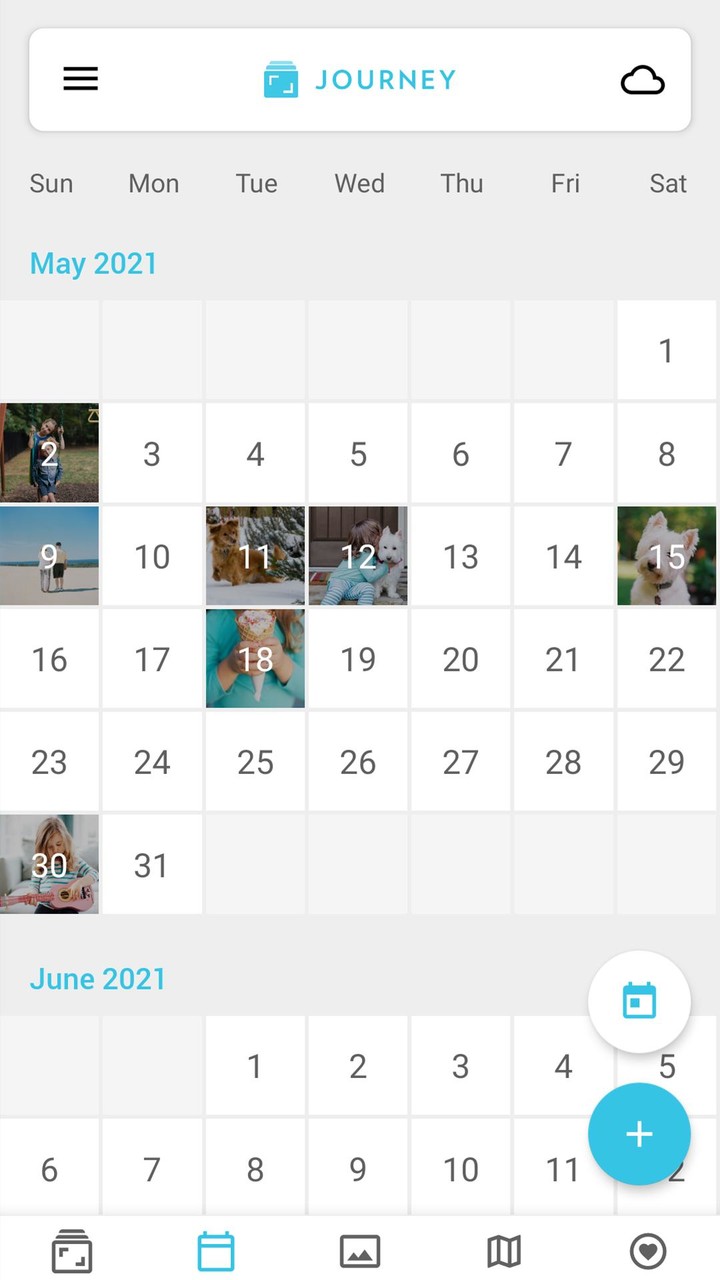
Task: Open the May 30 guitar entry
Action: pos(49,864)
